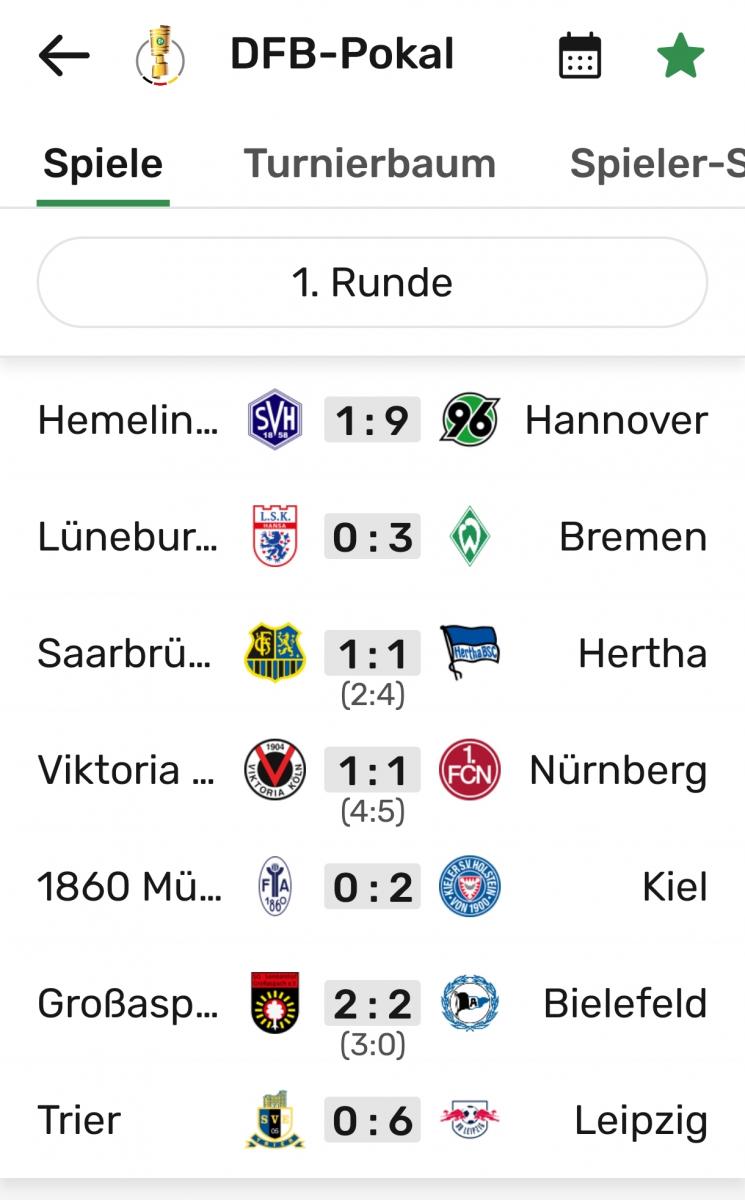Open the 1. Runde round selector
745x1200 pixels.
coord(372,283)
